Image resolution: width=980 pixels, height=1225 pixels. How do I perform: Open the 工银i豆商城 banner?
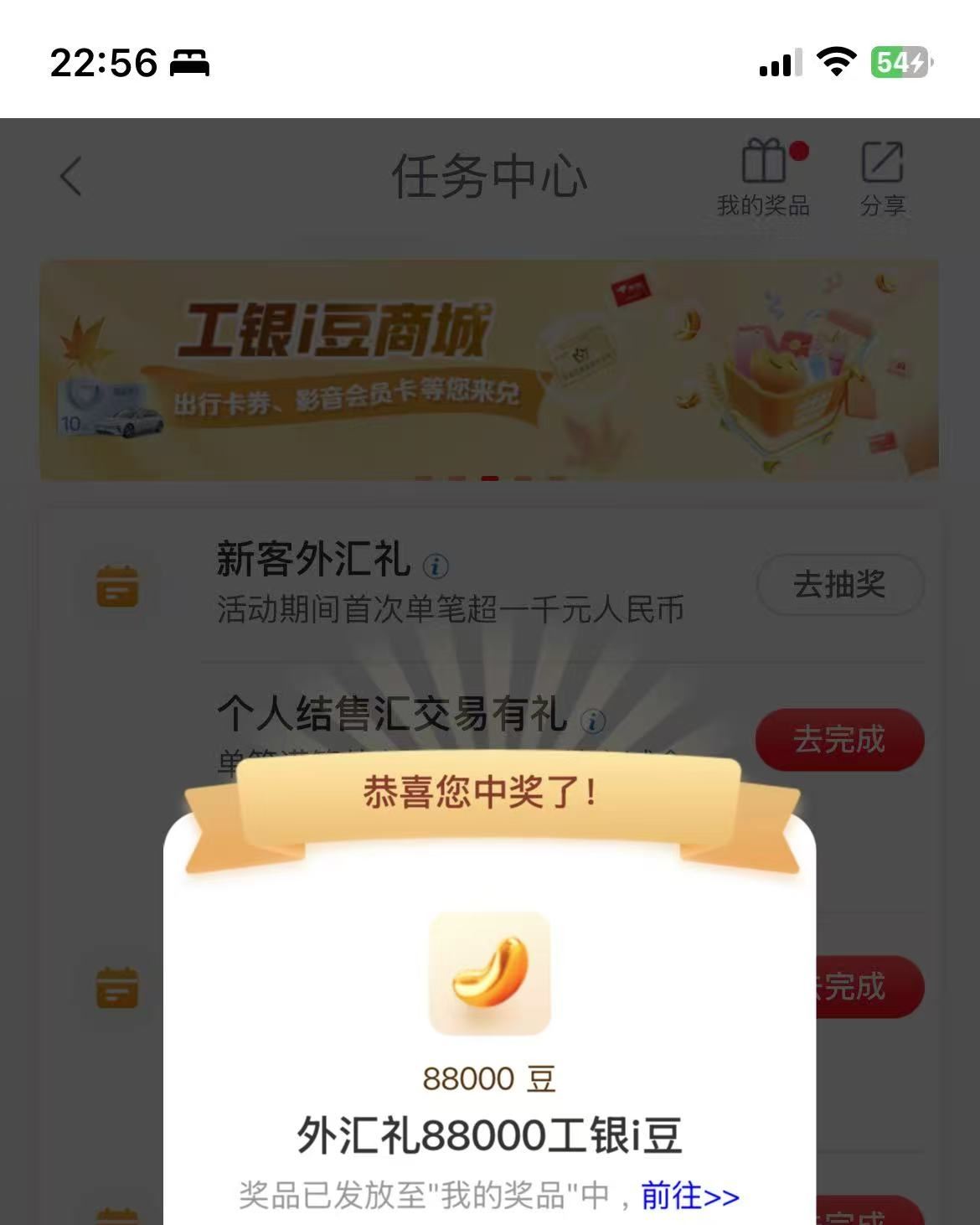coord(489,370)
